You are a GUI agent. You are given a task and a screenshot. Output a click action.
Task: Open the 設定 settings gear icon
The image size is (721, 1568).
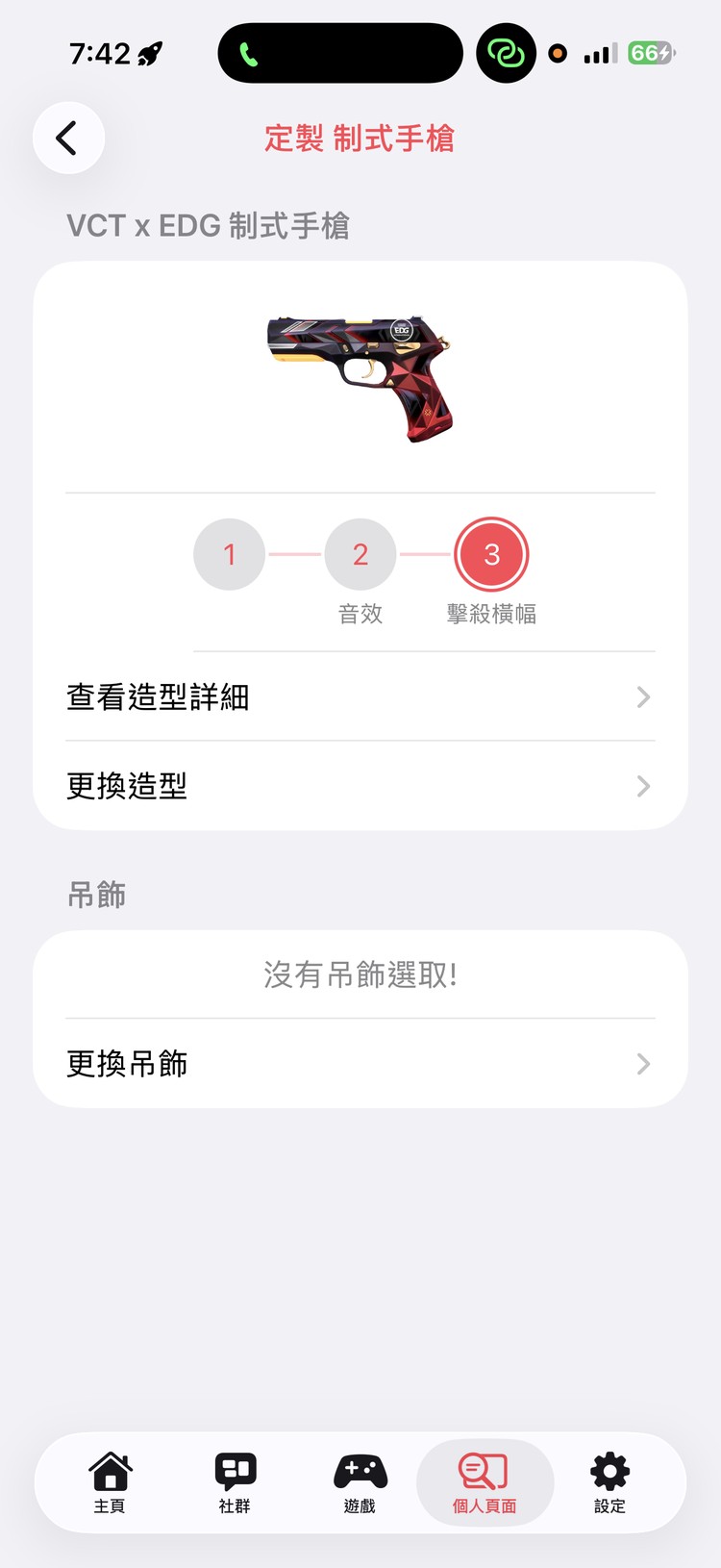click(x=609, y=1469)
